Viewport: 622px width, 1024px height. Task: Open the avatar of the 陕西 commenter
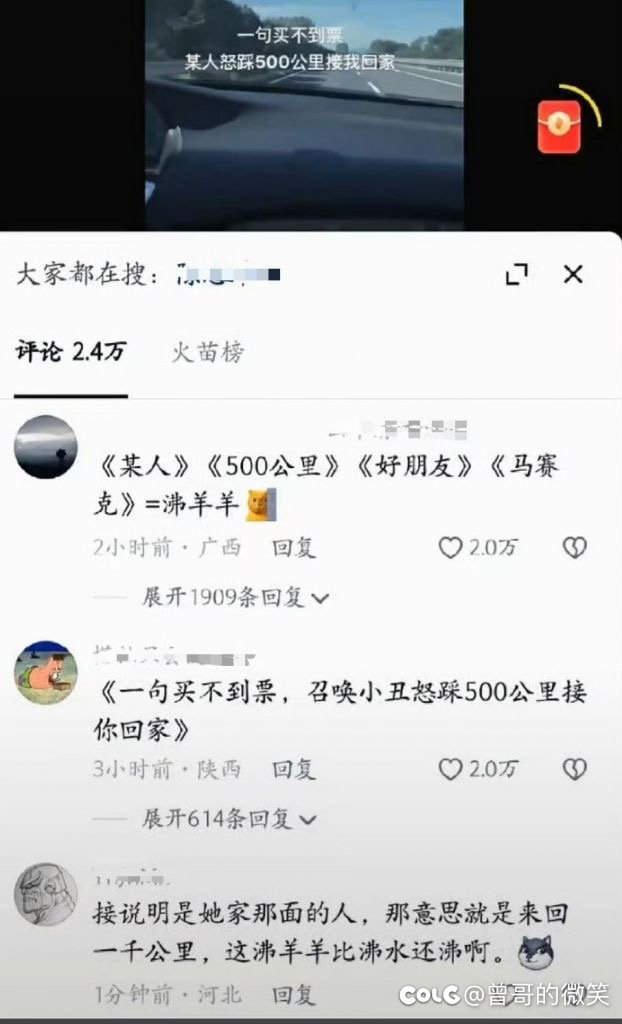(x=46, y=672)
